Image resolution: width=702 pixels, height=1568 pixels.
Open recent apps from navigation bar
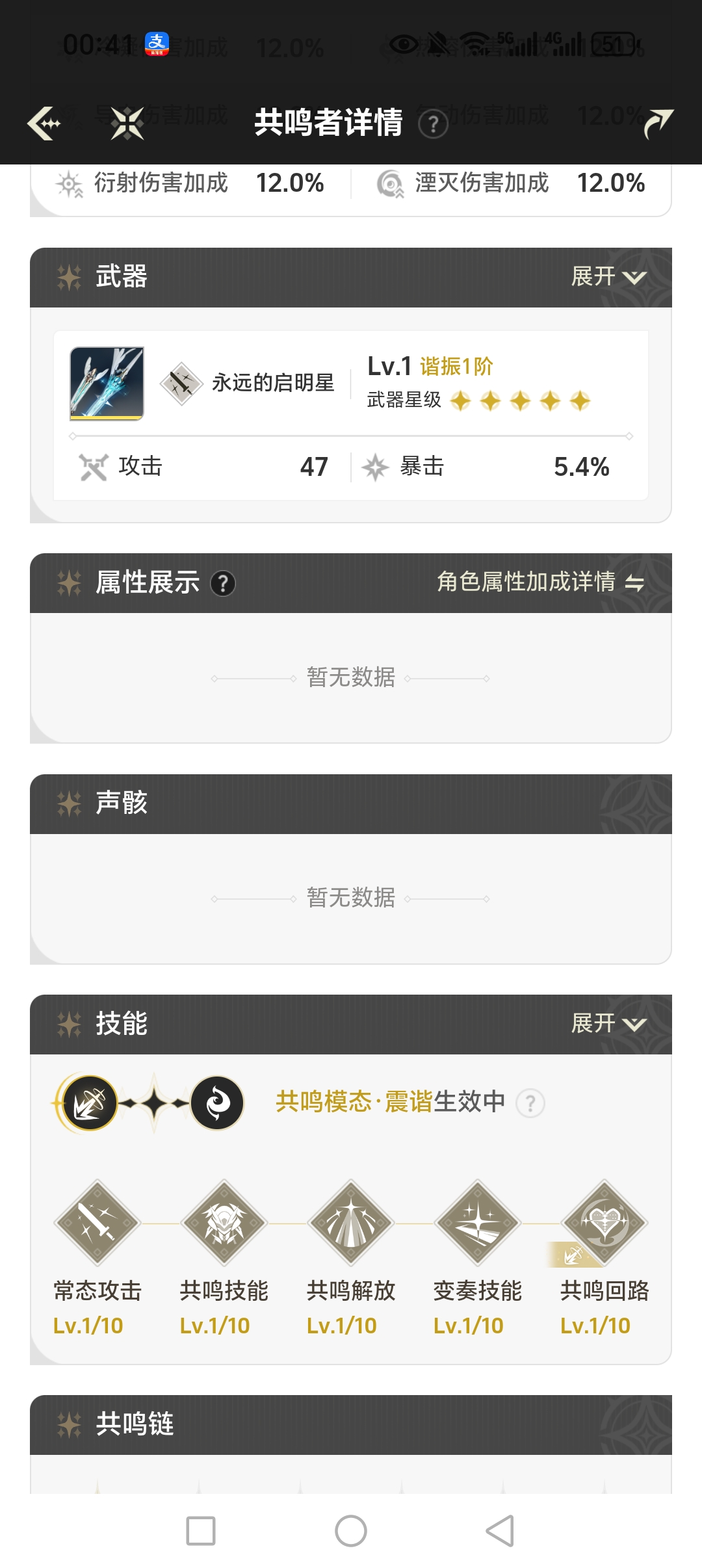tap(201, 1531)
